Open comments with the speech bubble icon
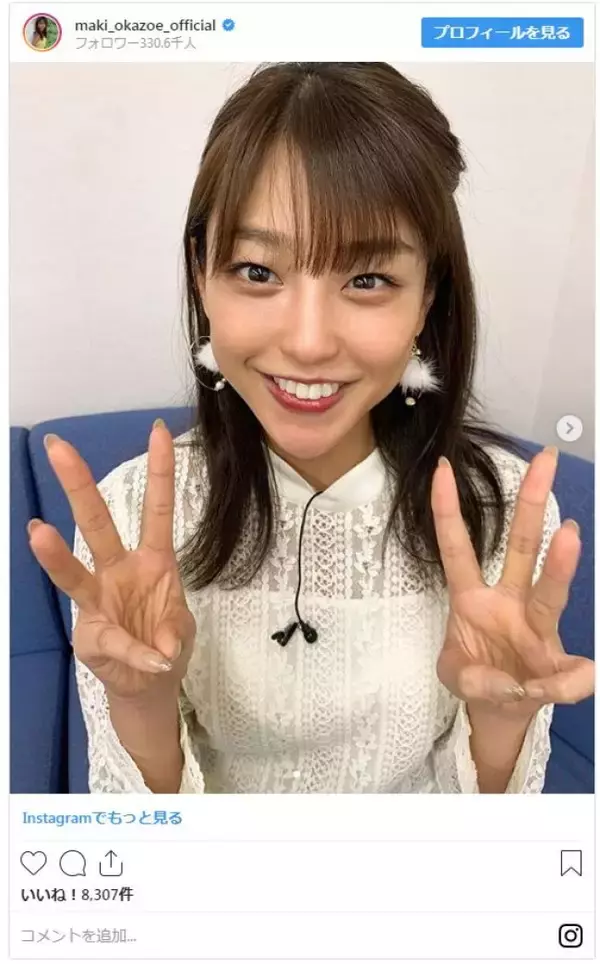This screenshot has height=964, width=600. pyautogui.click(x=73, y=863)
